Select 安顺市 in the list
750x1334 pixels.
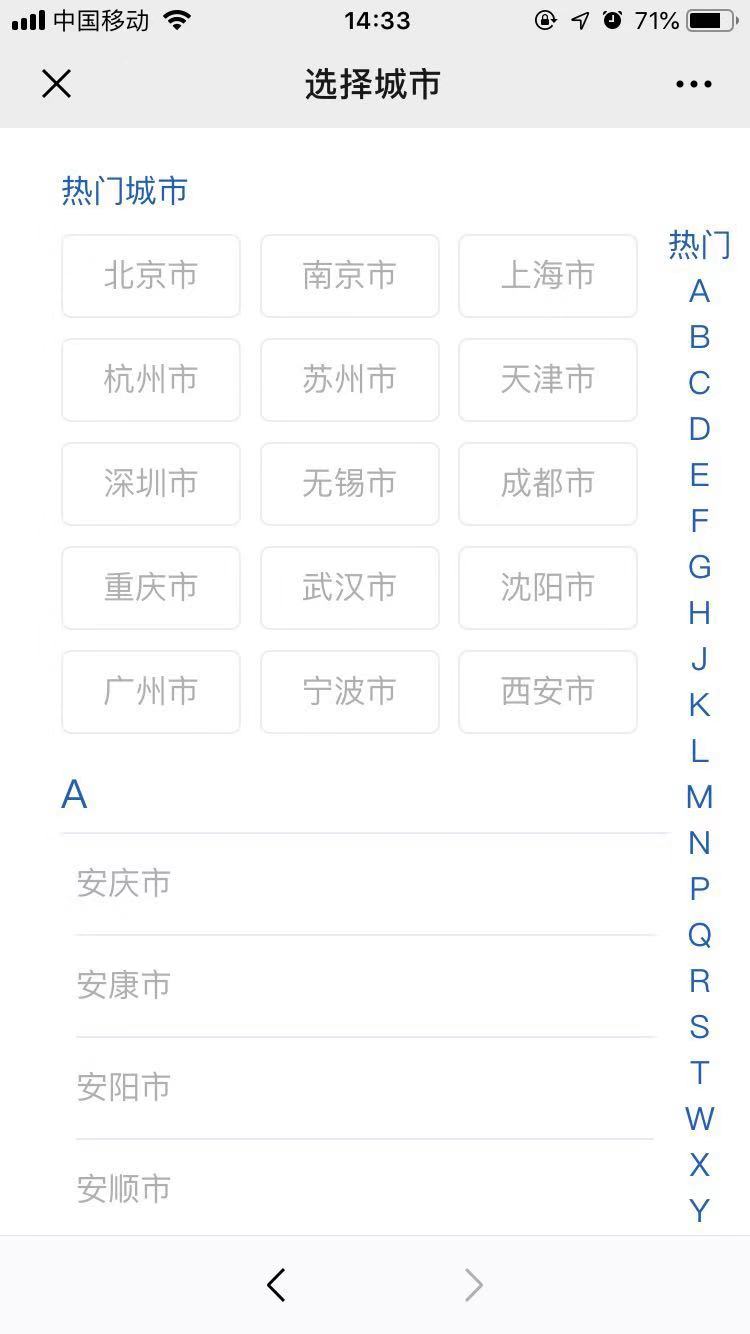(365, 1188)
